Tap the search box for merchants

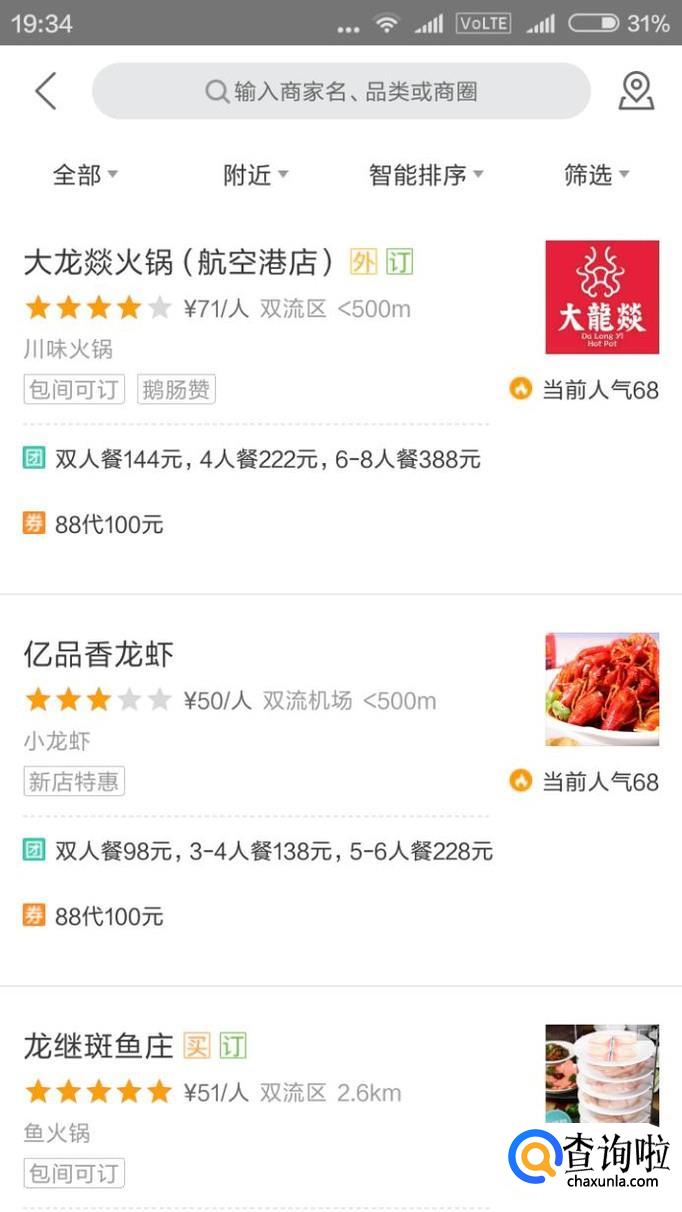(341, 92)
